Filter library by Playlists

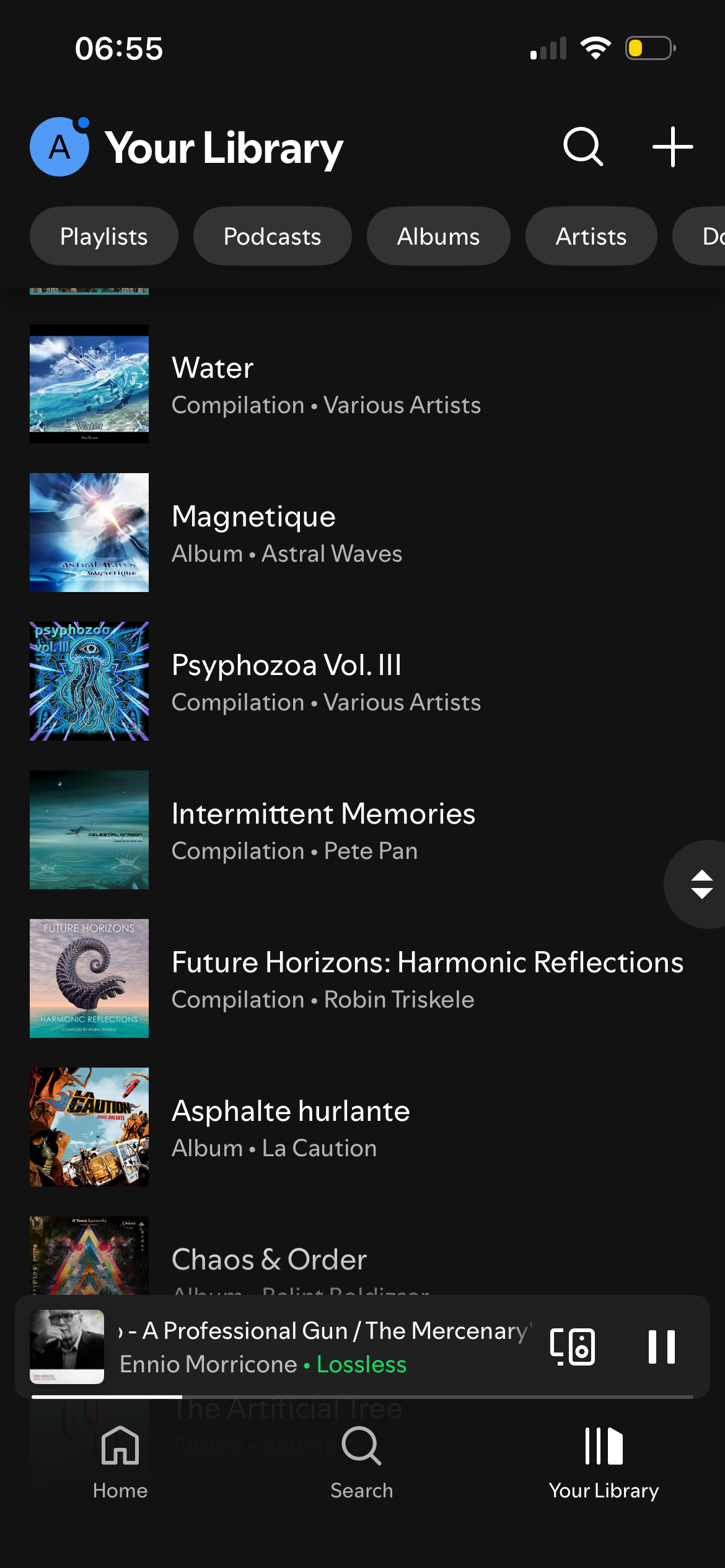click(x=104, y=237)
